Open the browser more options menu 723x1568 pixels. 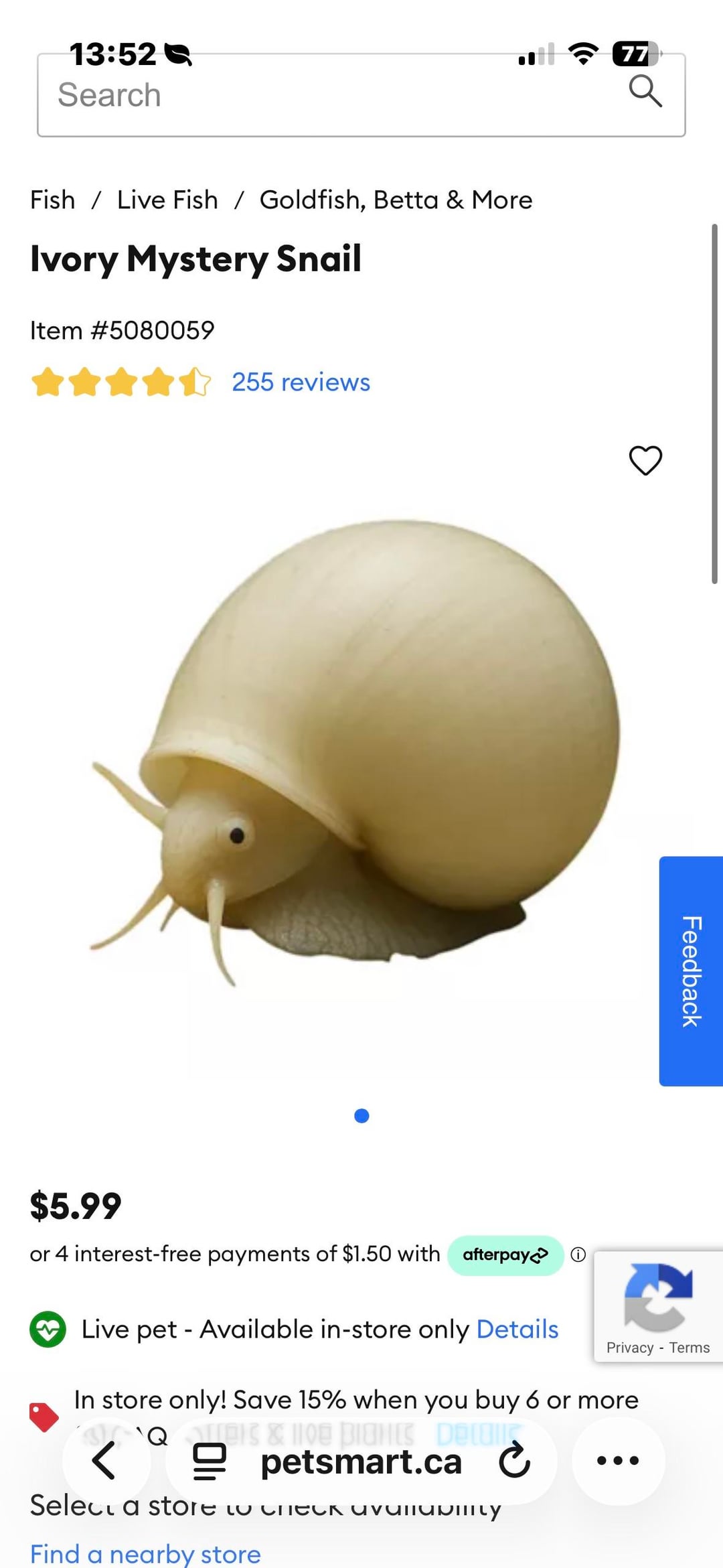point(618,1460)
